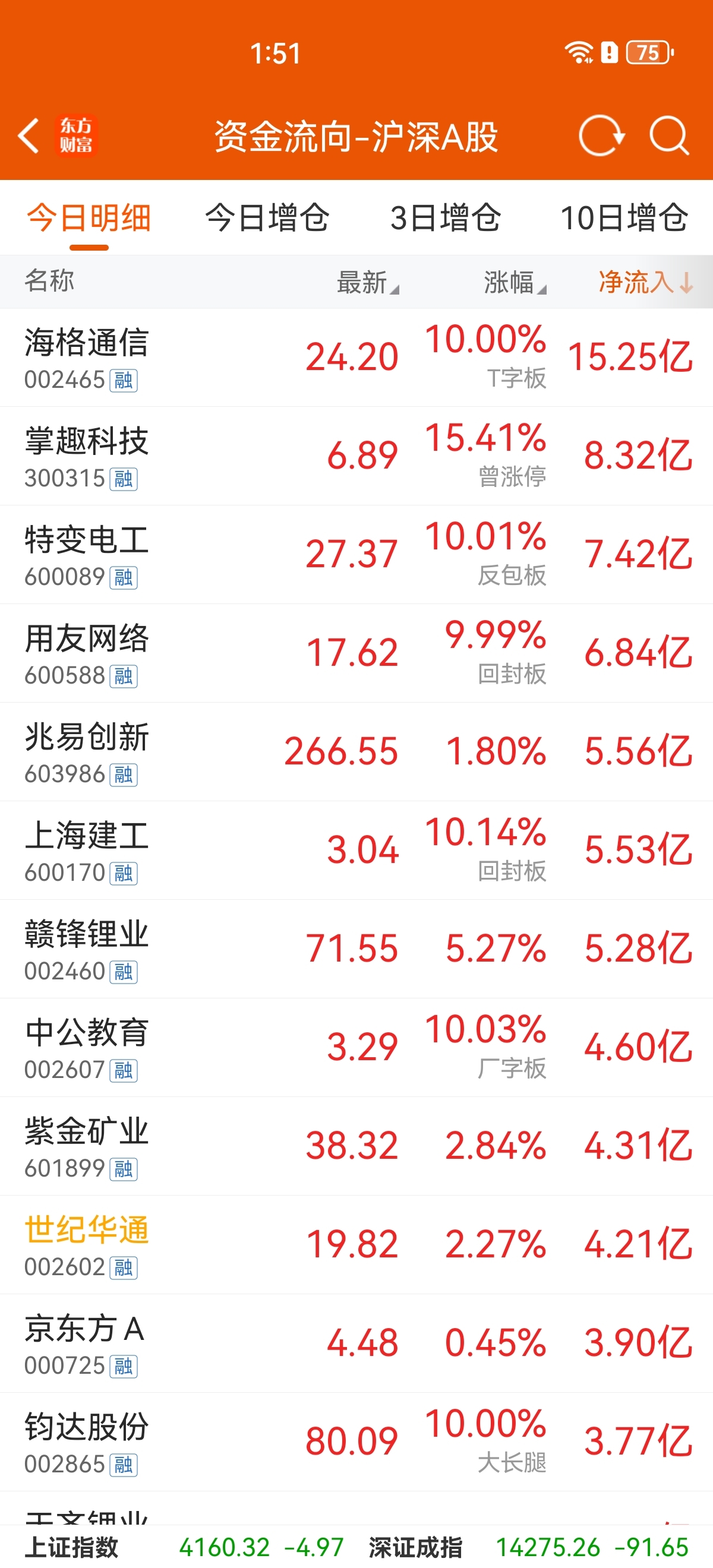Check 中公教育 stock details
The height and width of the screenshot is (1568, 713).
click(87, 1048)
